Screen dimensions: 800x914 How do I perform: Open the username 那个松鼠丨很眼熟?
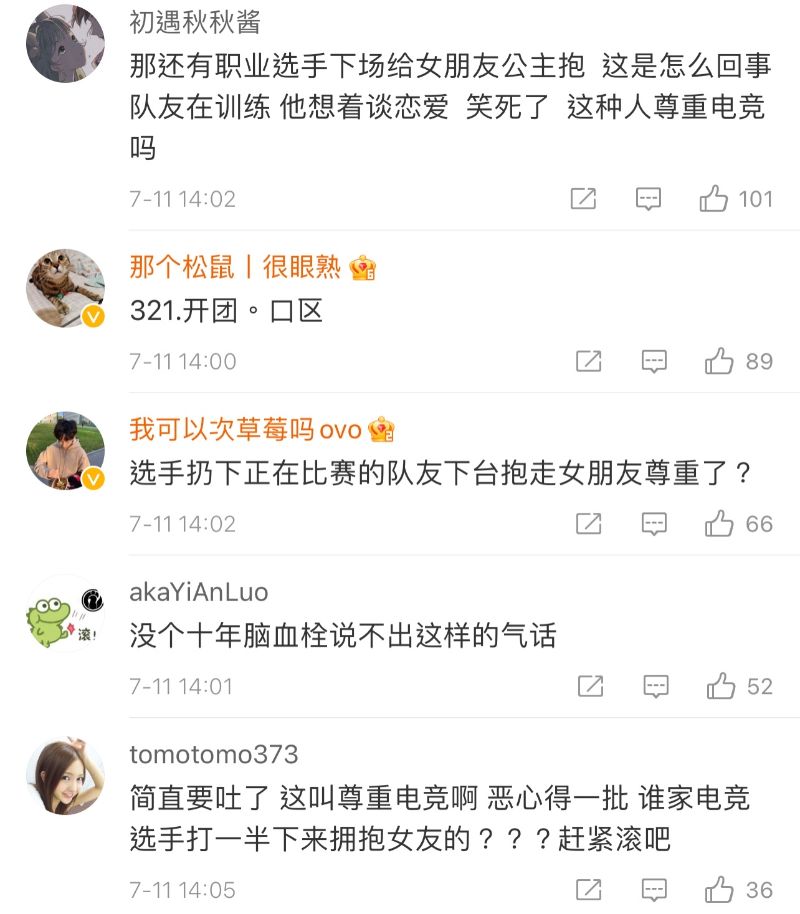coord(235,267)
